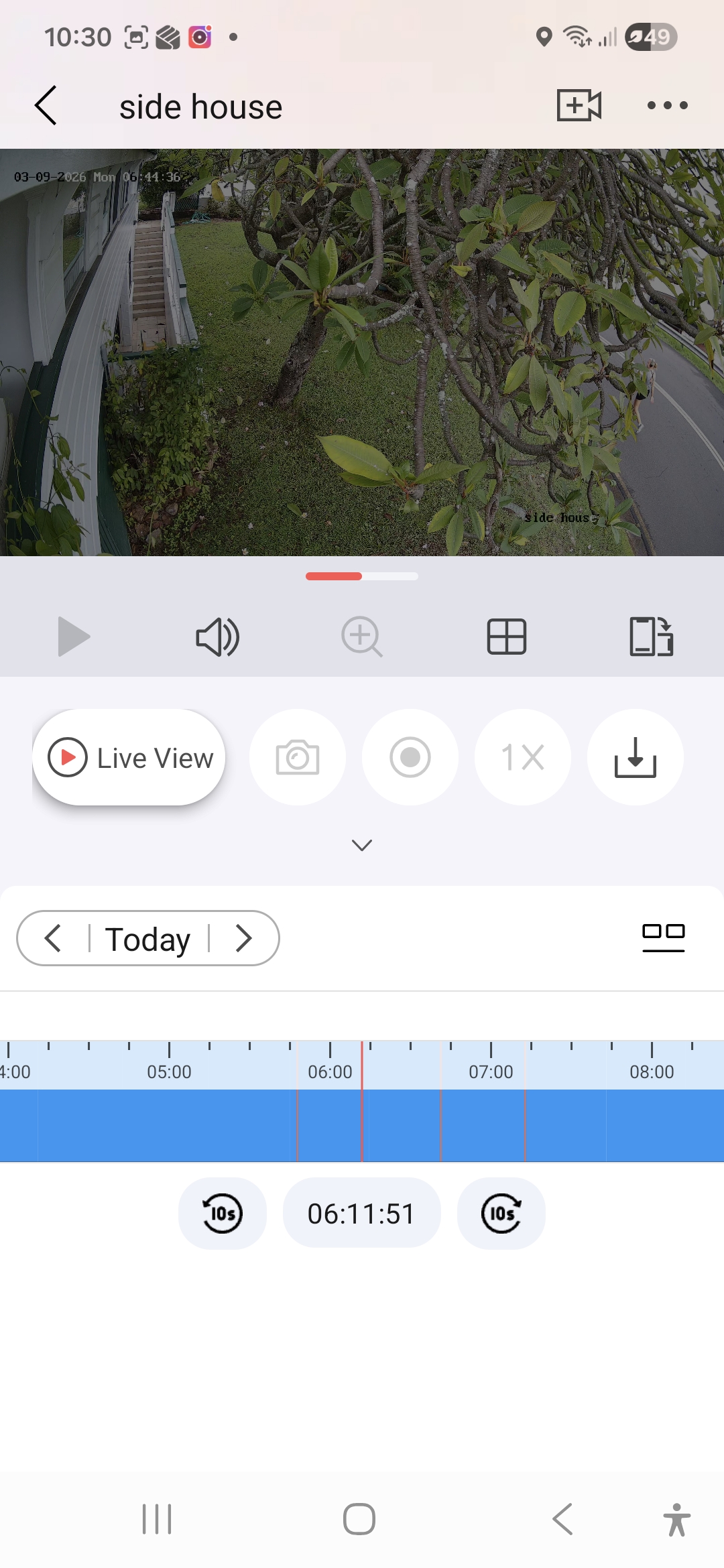Change playback speed from 1X
The width and height of the screenshot is (724, 1568).
point(523,758)
